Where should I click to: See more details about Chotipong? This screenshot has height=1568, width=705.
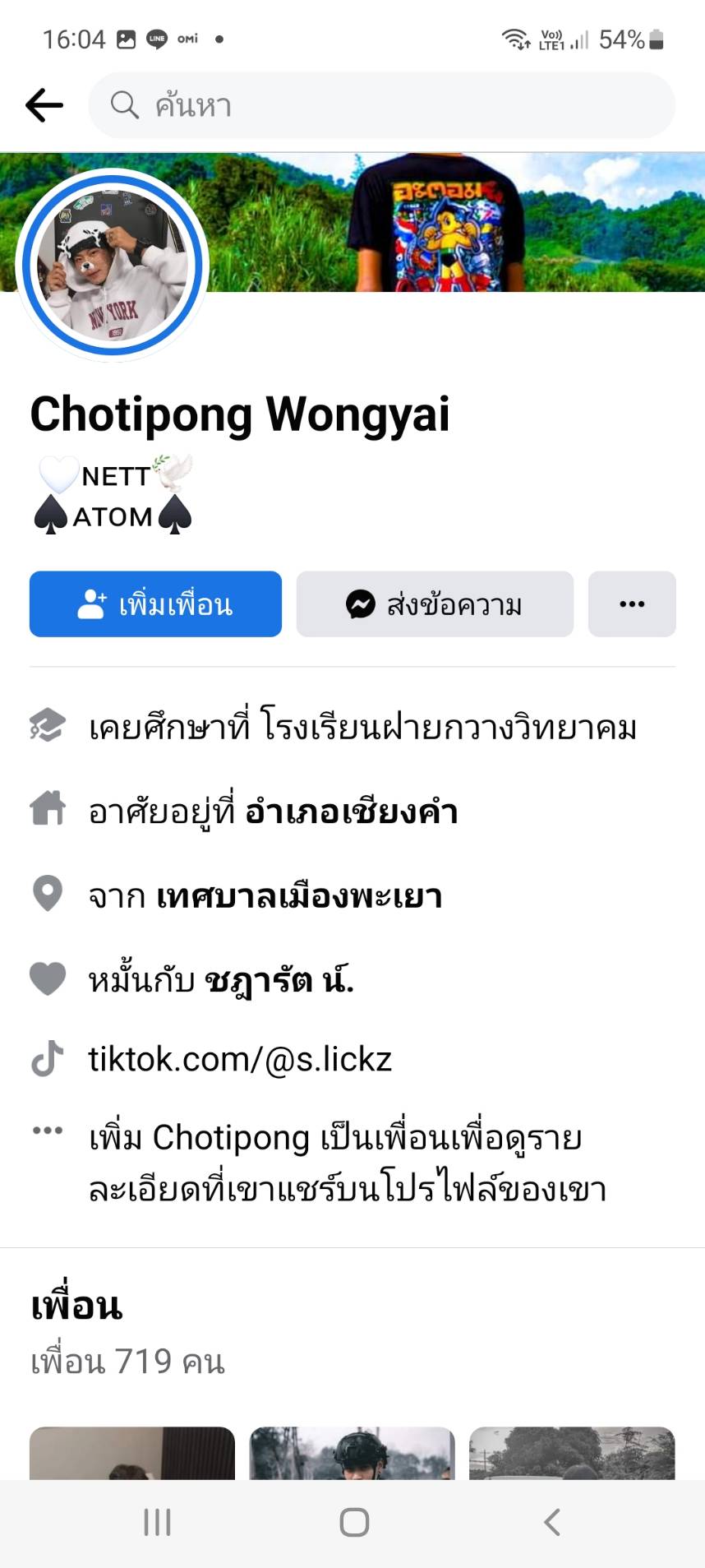[347, 1163]
